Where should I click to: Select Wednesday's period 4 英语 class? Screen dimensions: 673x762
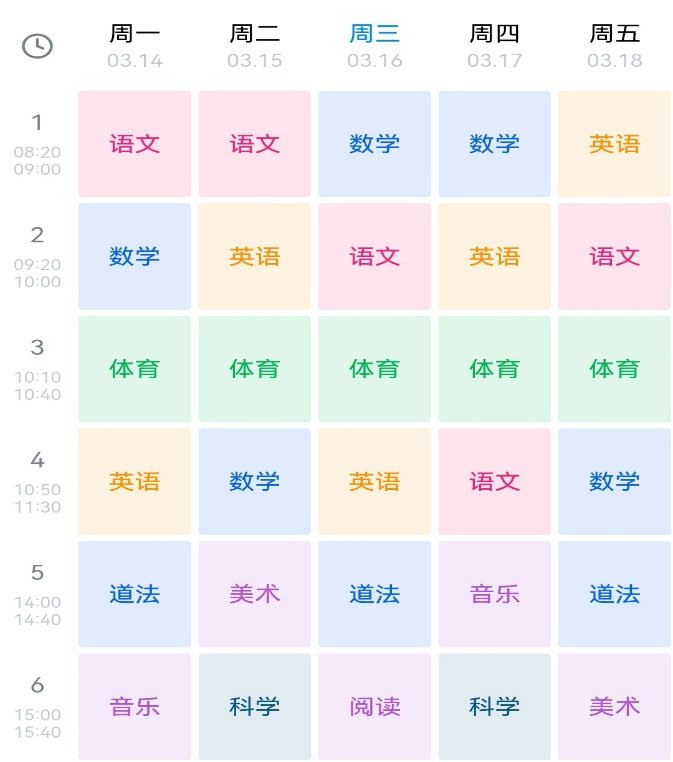[375, 482]
